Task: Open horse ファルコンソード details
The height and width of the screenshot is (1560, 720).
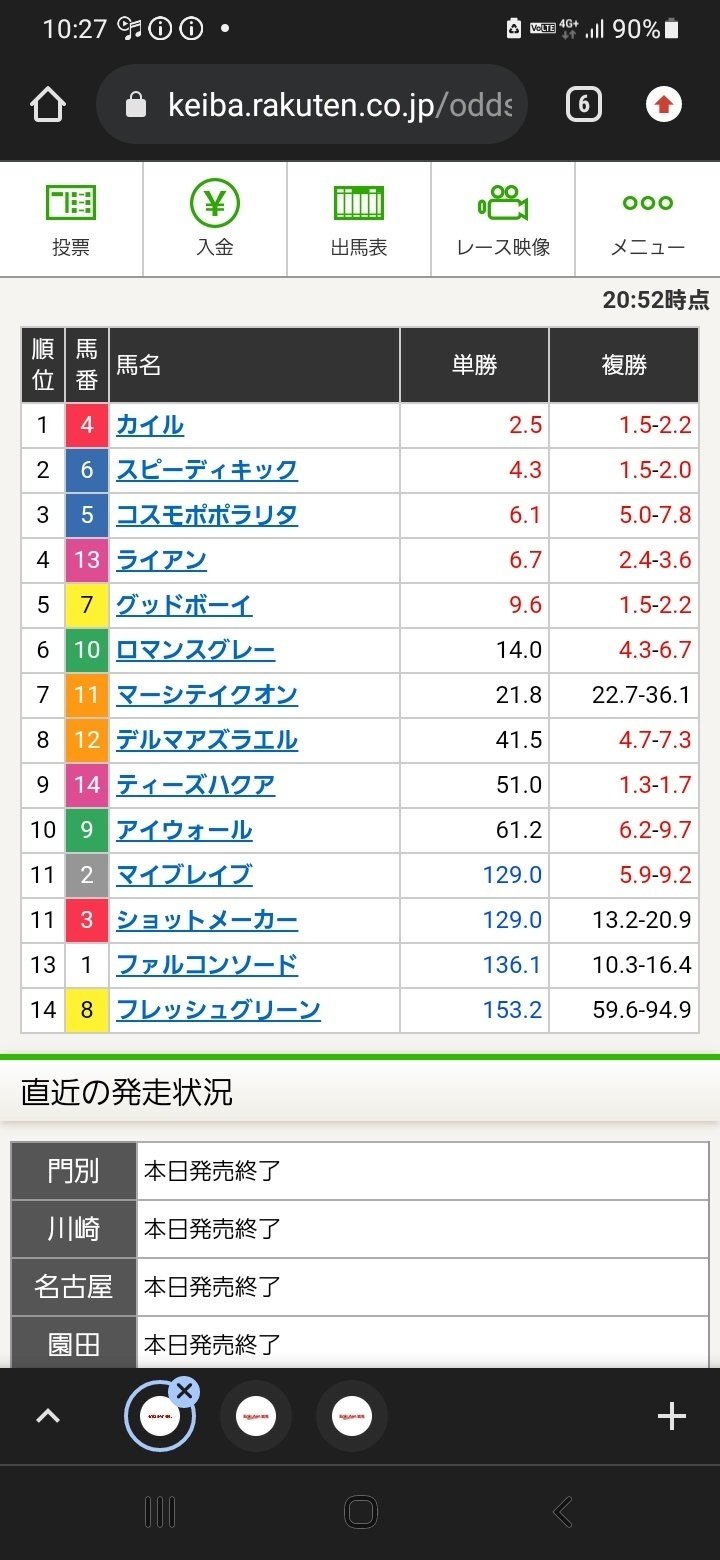Action: (207, 965)
